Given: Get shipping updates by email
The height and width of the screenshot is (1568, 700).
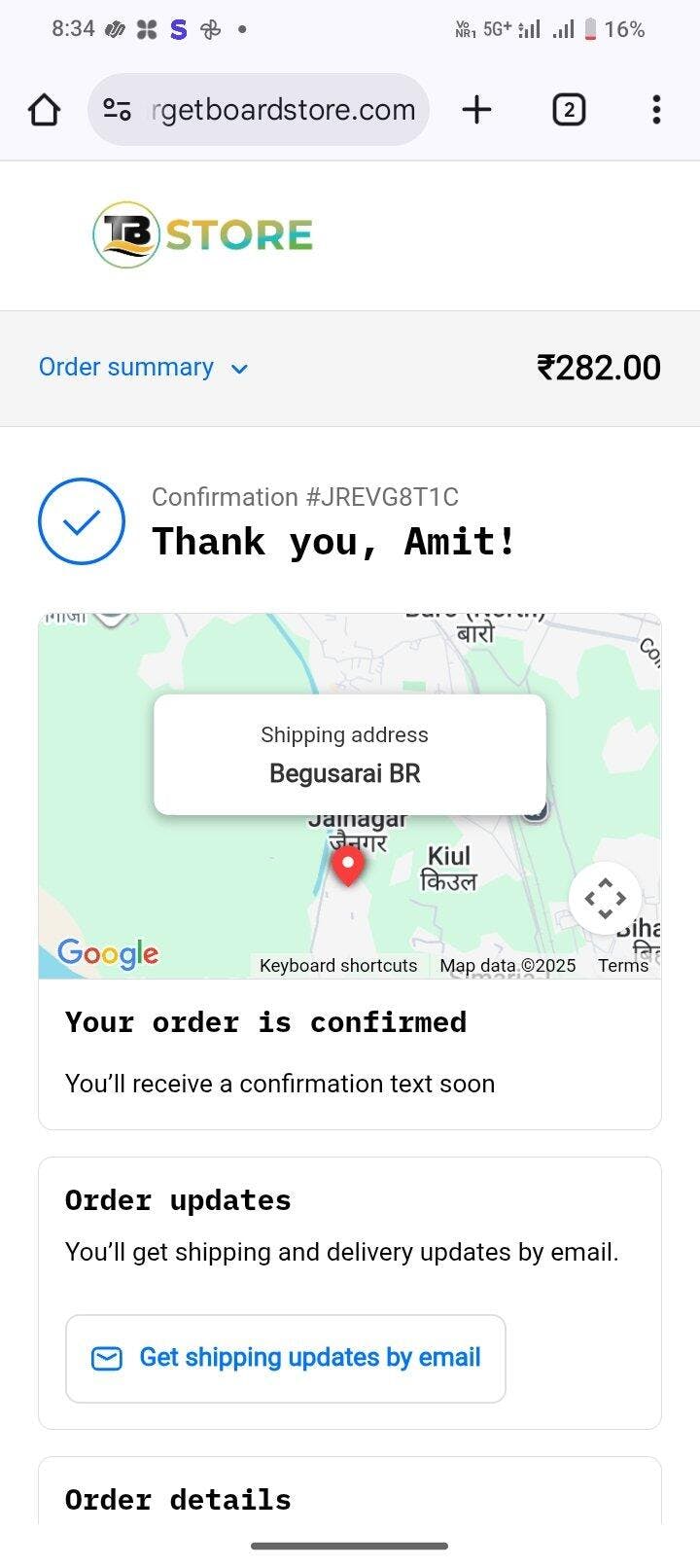Looking at the screenshot, I should click(x=286, y=1358).
